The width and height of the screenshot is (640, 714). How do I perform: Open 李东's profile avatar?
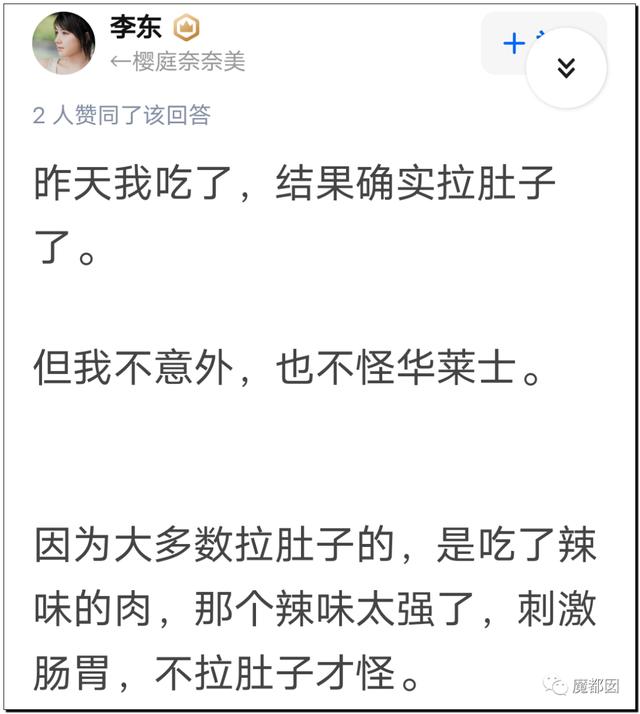[64, 43]
